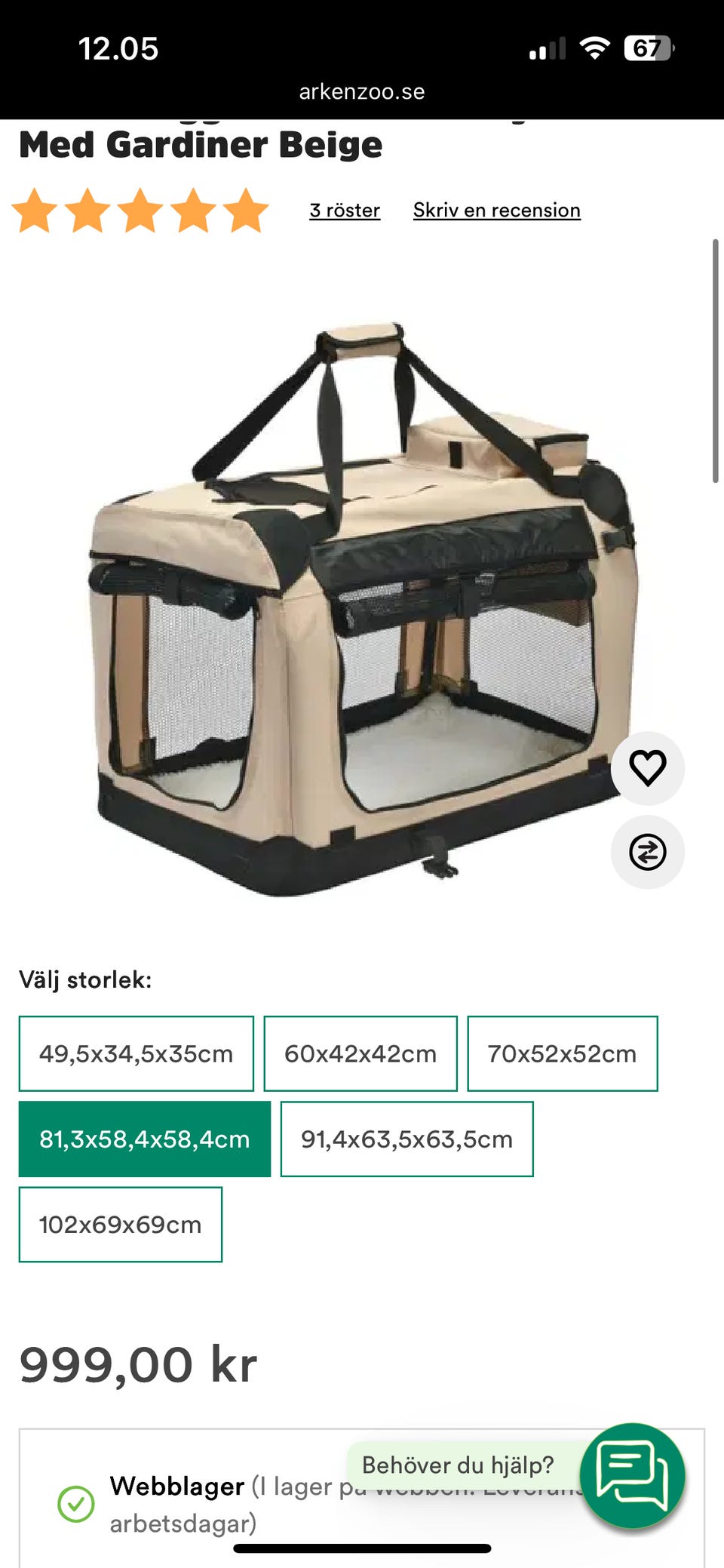Open the product comparison swap icon
724x1568 pixels.
[x=647, y=850]
